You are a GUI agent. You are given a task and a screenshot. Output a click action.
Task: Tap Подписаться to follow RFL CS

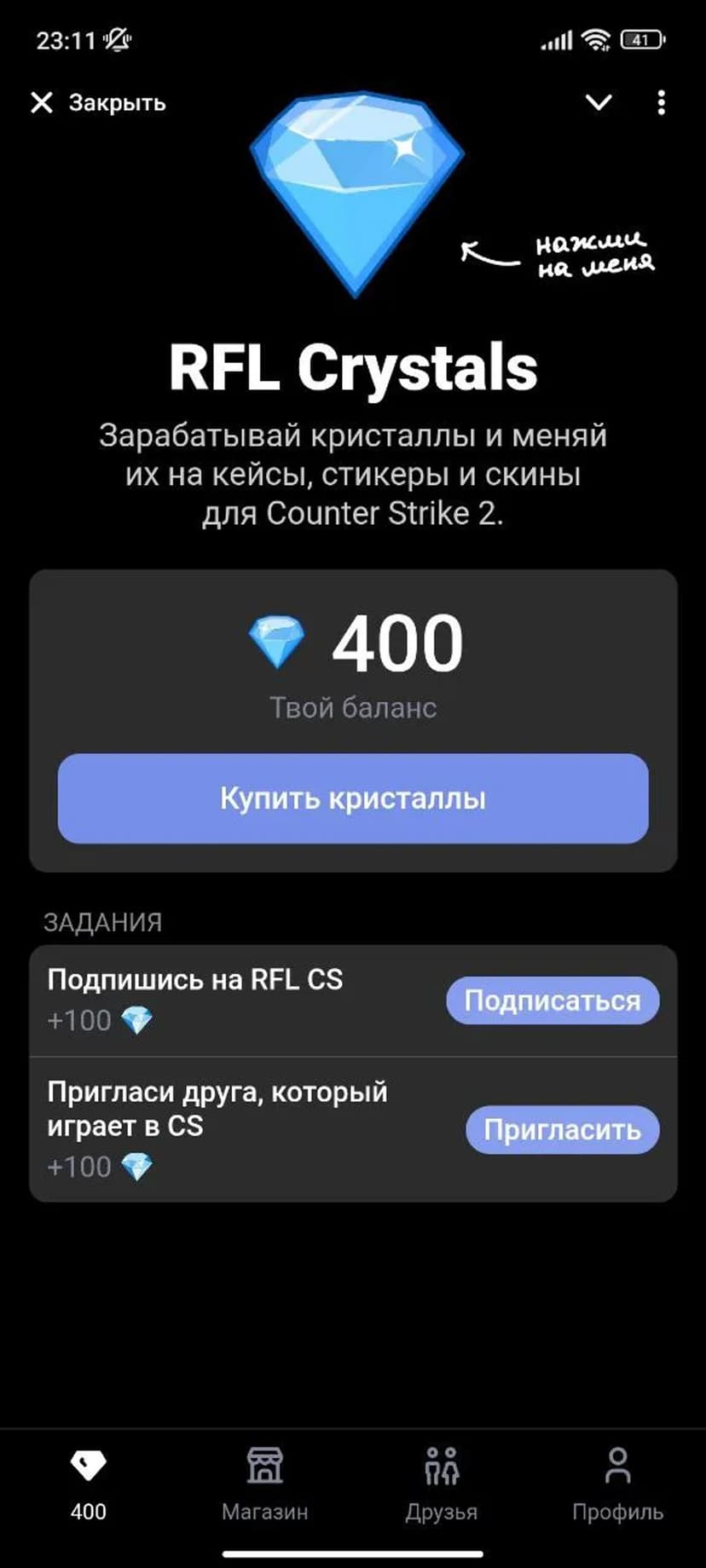[553, 1000]
